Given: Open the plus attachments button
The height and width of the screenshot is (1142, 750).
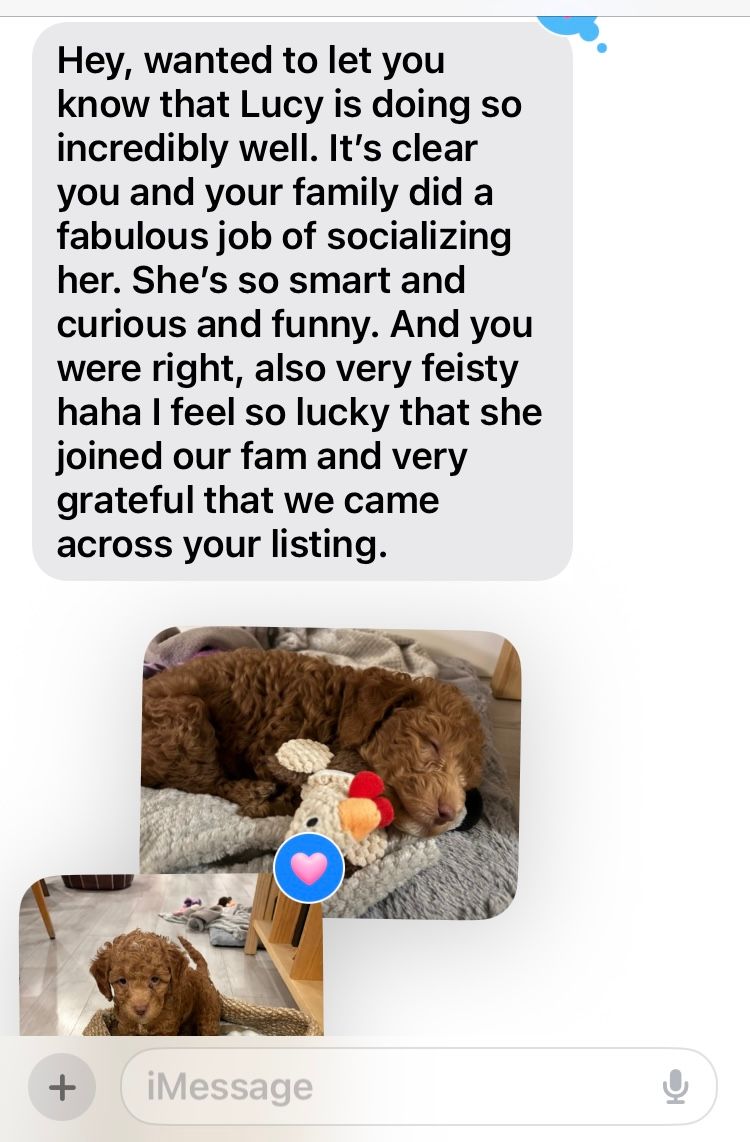Looking at the screenshot, I should (x=62, y=1086).
